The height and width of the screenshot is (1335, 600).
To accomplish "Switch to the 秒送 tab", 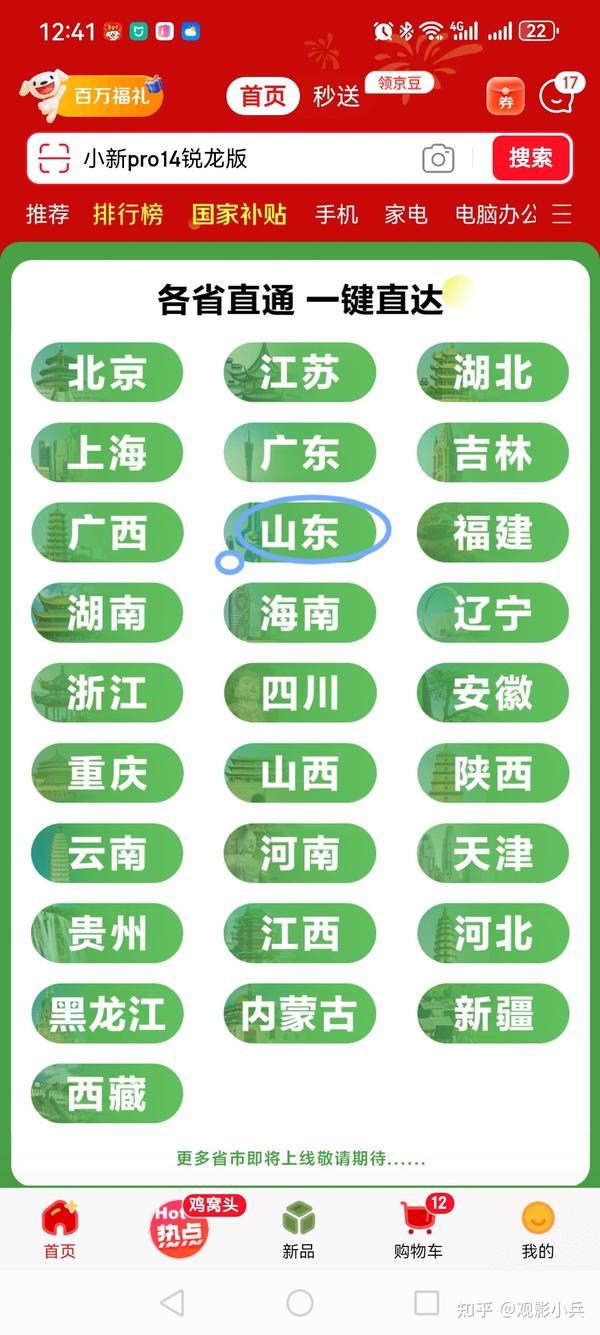I will (336, 97).
